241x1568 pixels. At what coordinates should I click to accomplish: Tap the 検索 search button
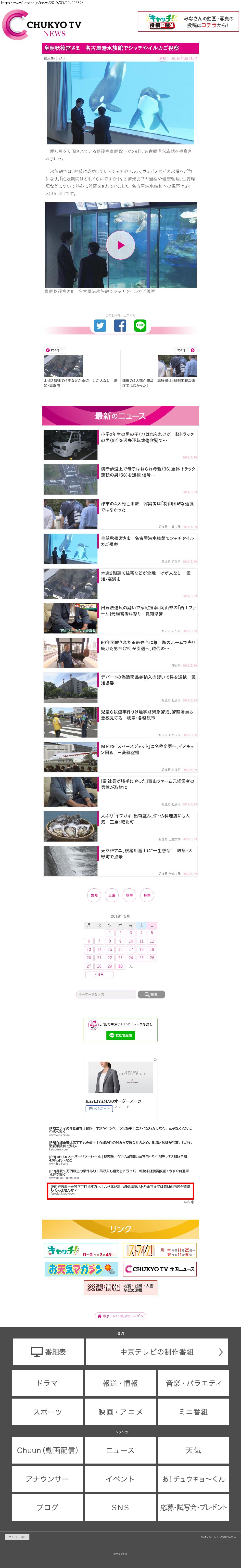tap(152, 994)
